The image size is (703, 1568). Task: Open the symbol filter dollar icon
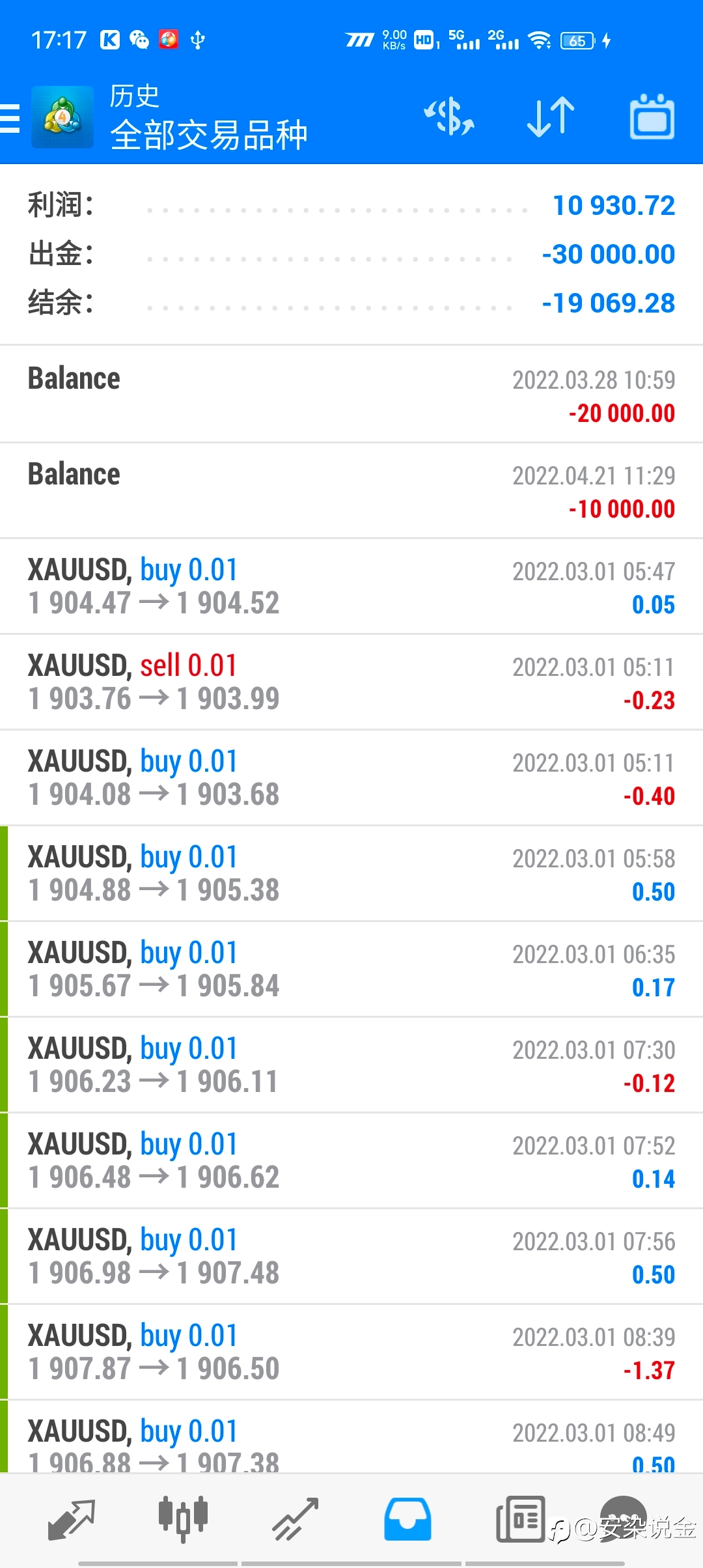(x=449, y=117)
